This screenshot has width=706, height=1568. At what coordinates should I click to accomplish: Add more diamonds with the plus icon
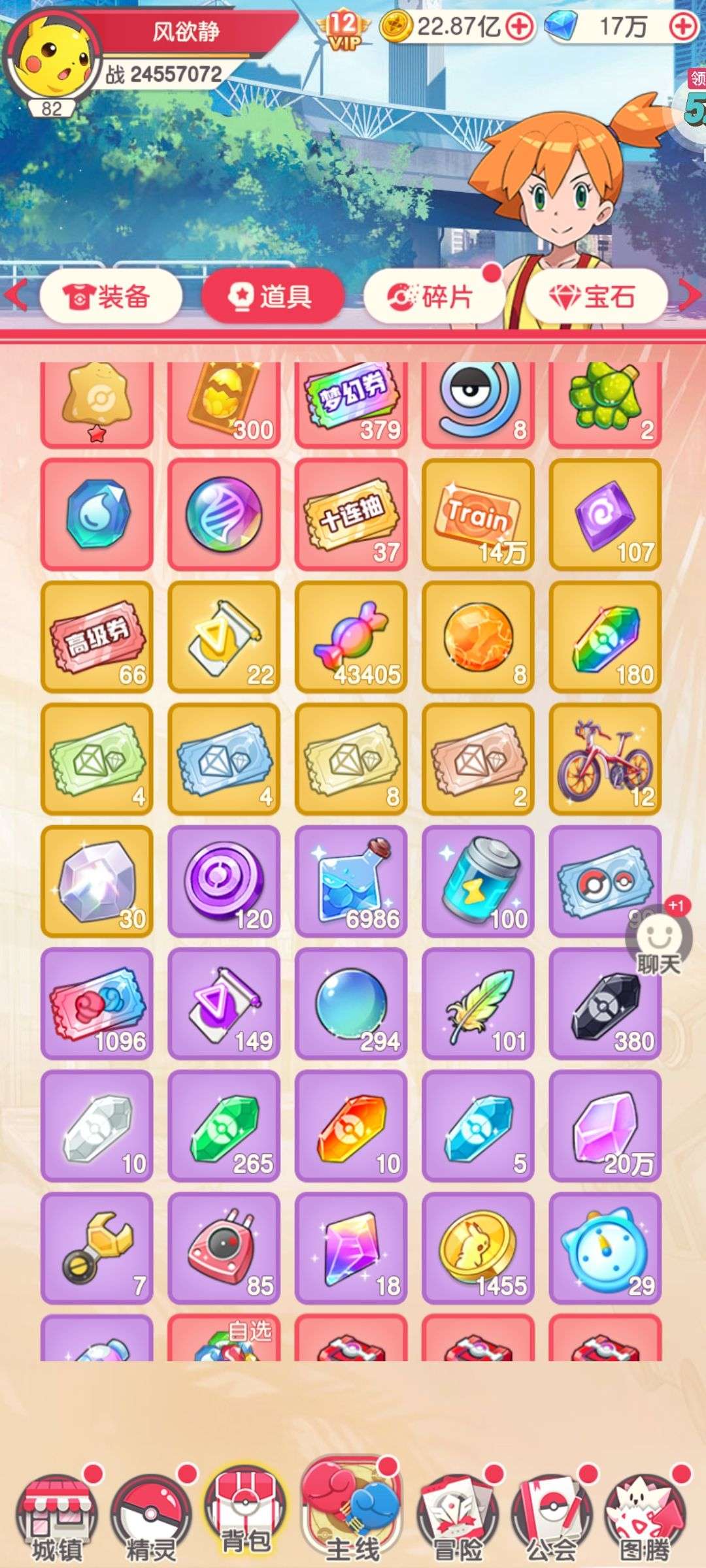[684, 27]
